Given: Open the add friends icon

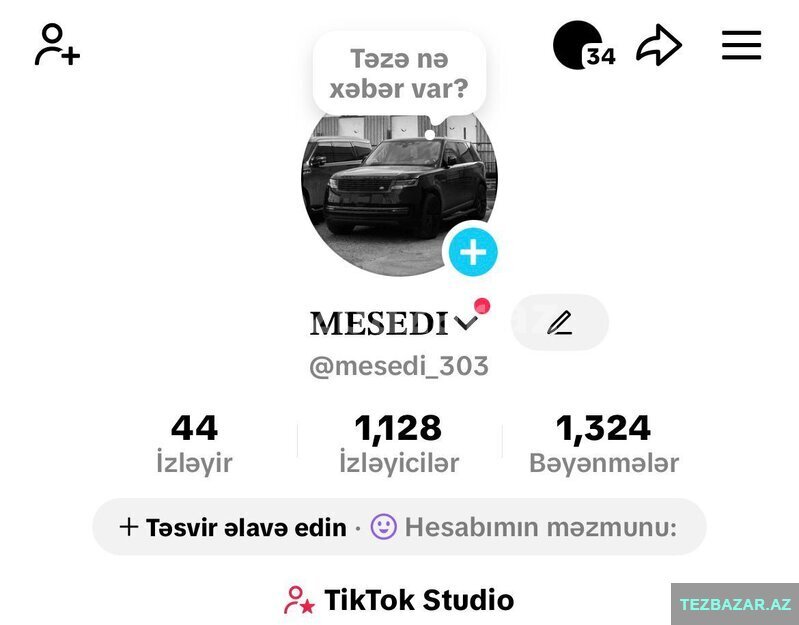Looking at the screenshot, I should [57, 45].
